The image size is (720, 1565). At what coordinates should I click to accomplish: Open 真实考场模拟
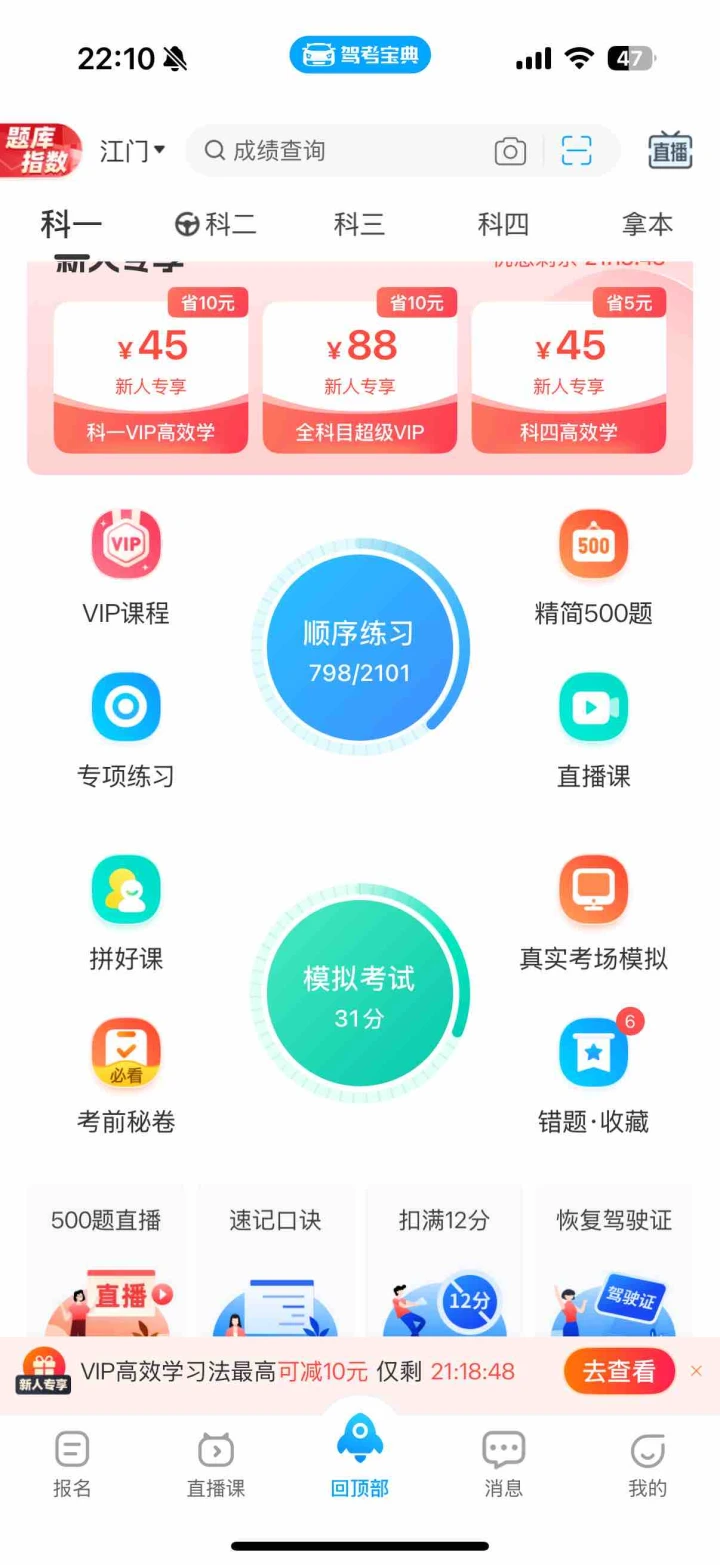pyautogui.click(x=593, y=911)
